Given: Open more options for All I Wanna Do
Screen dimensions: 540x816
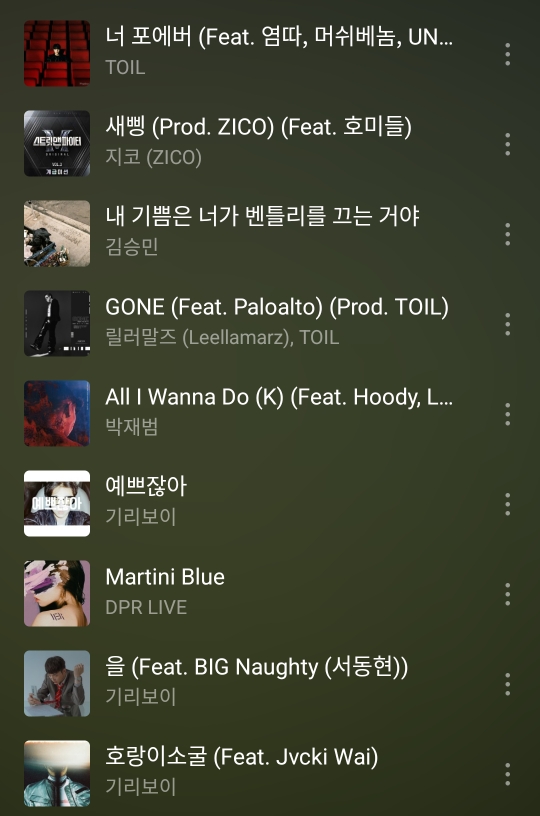Looking at the screenshot, I should 508,414.
